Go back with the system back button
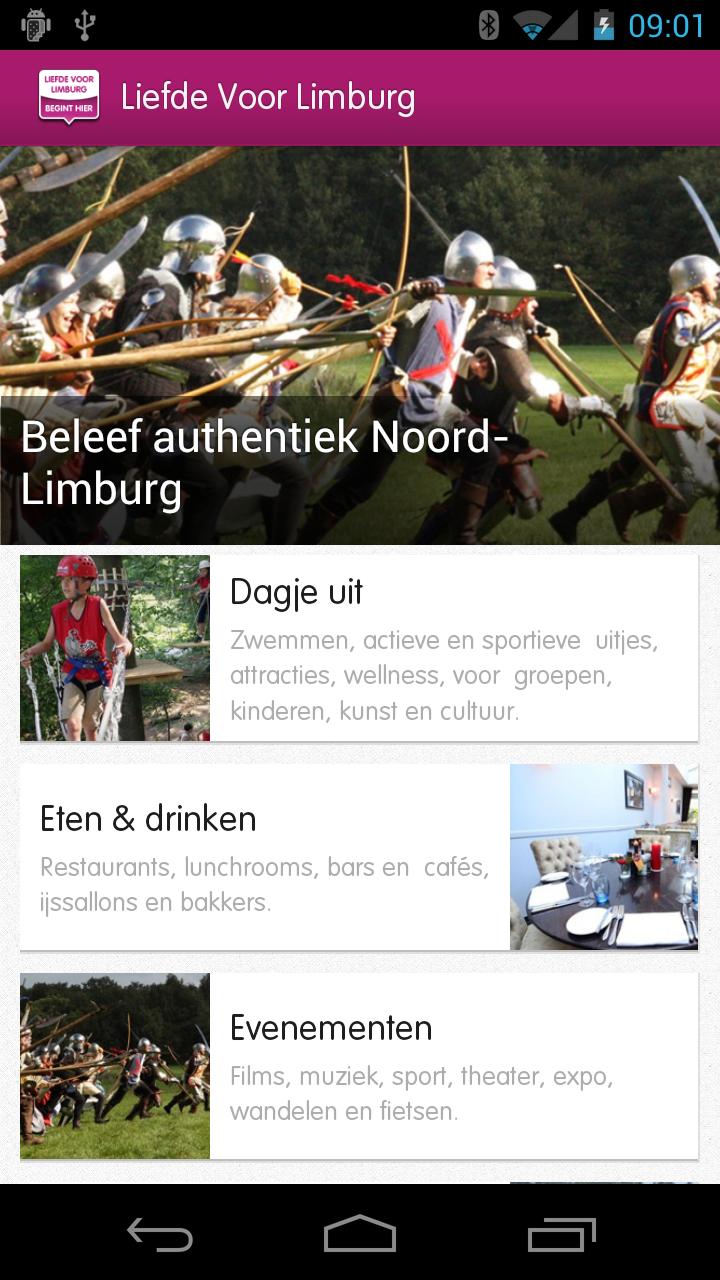Screen dimensions: 720x1280 click(160, 1233)
